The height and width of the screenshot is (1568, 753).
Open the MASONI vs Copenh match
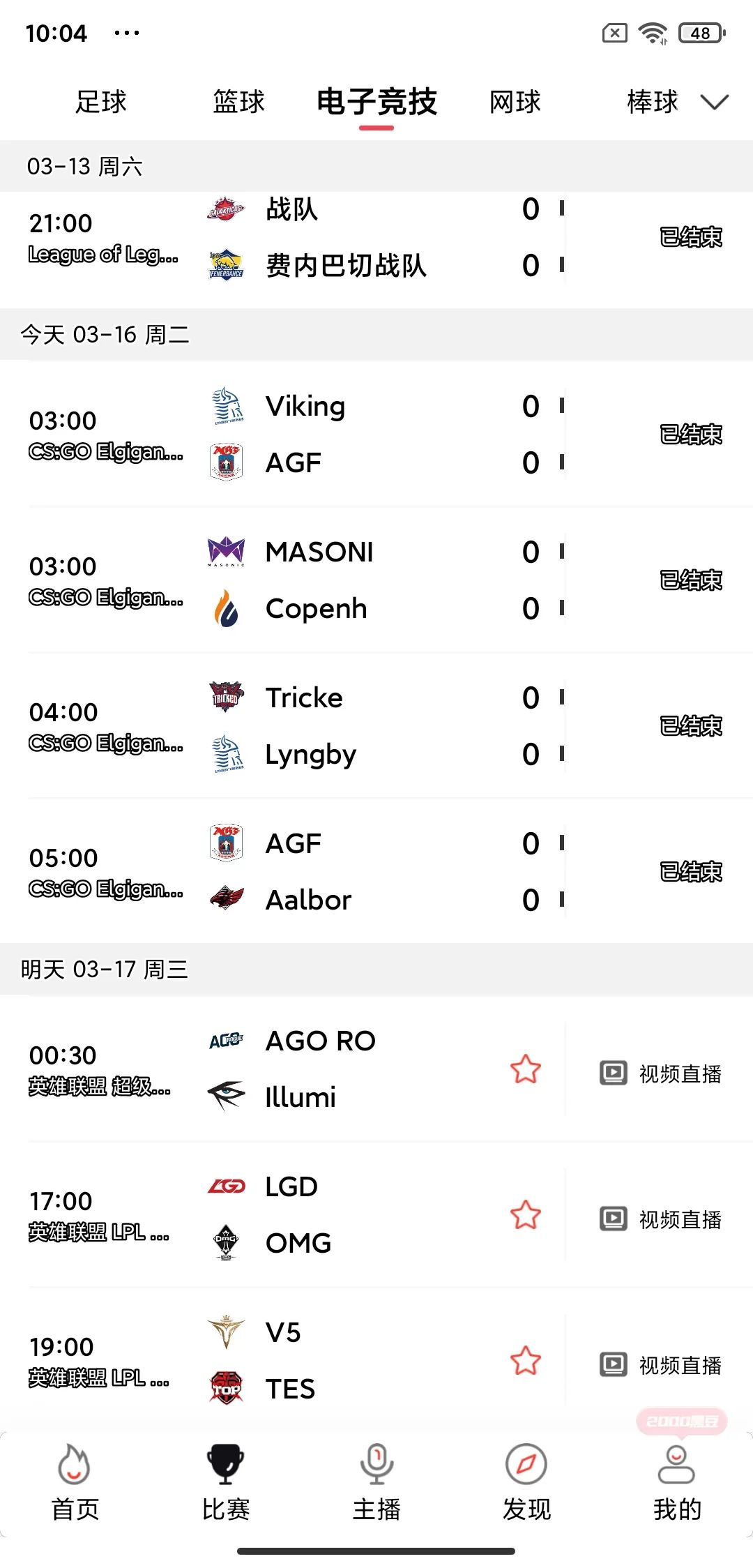point(376,580)
